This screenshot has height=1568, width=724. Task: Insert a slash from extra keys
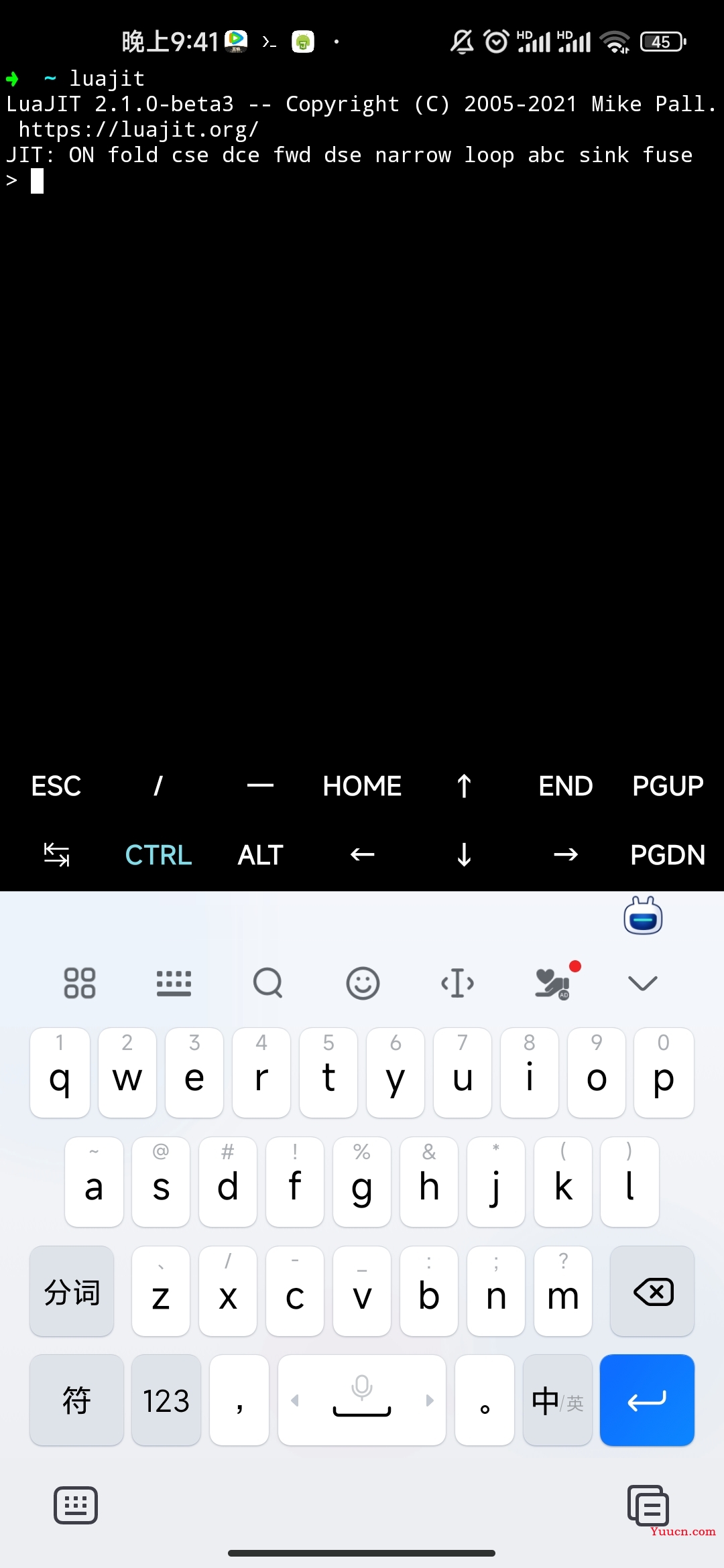coord(158,786)
